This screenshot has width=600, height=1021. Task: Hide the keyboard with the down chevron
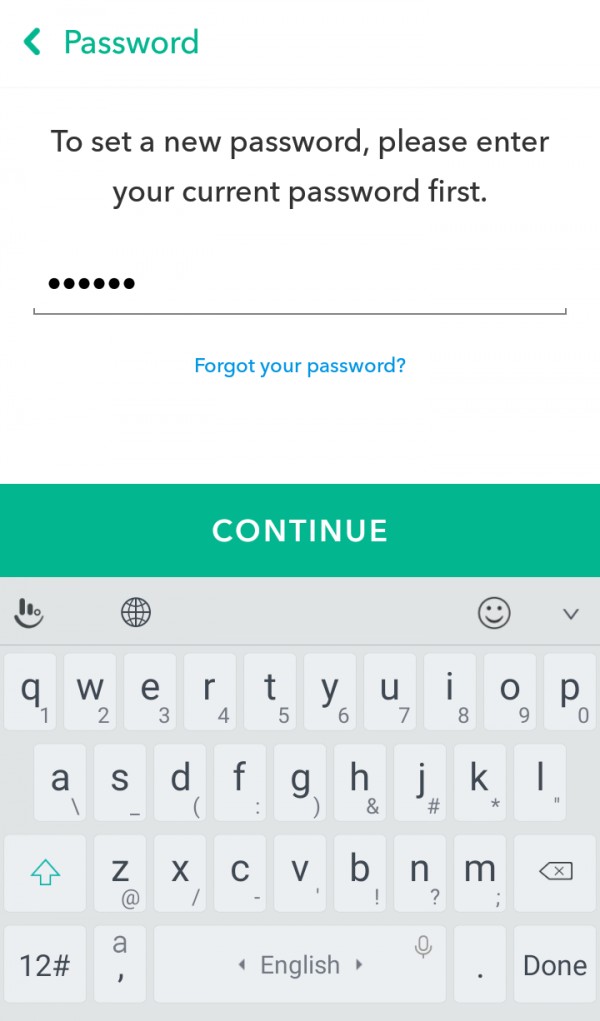[x=571, y=613]
